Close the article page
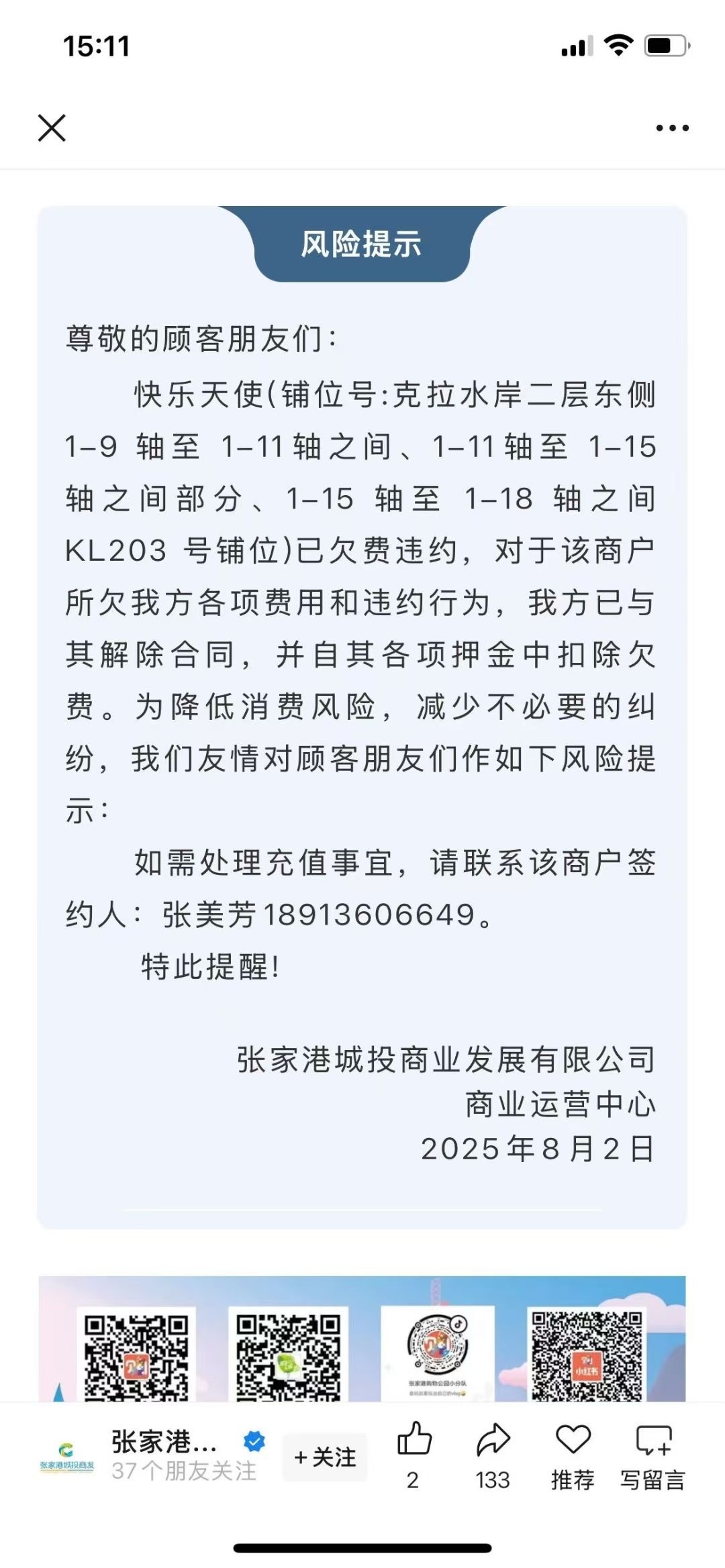Screen dimensions: 725x1568 52,127
